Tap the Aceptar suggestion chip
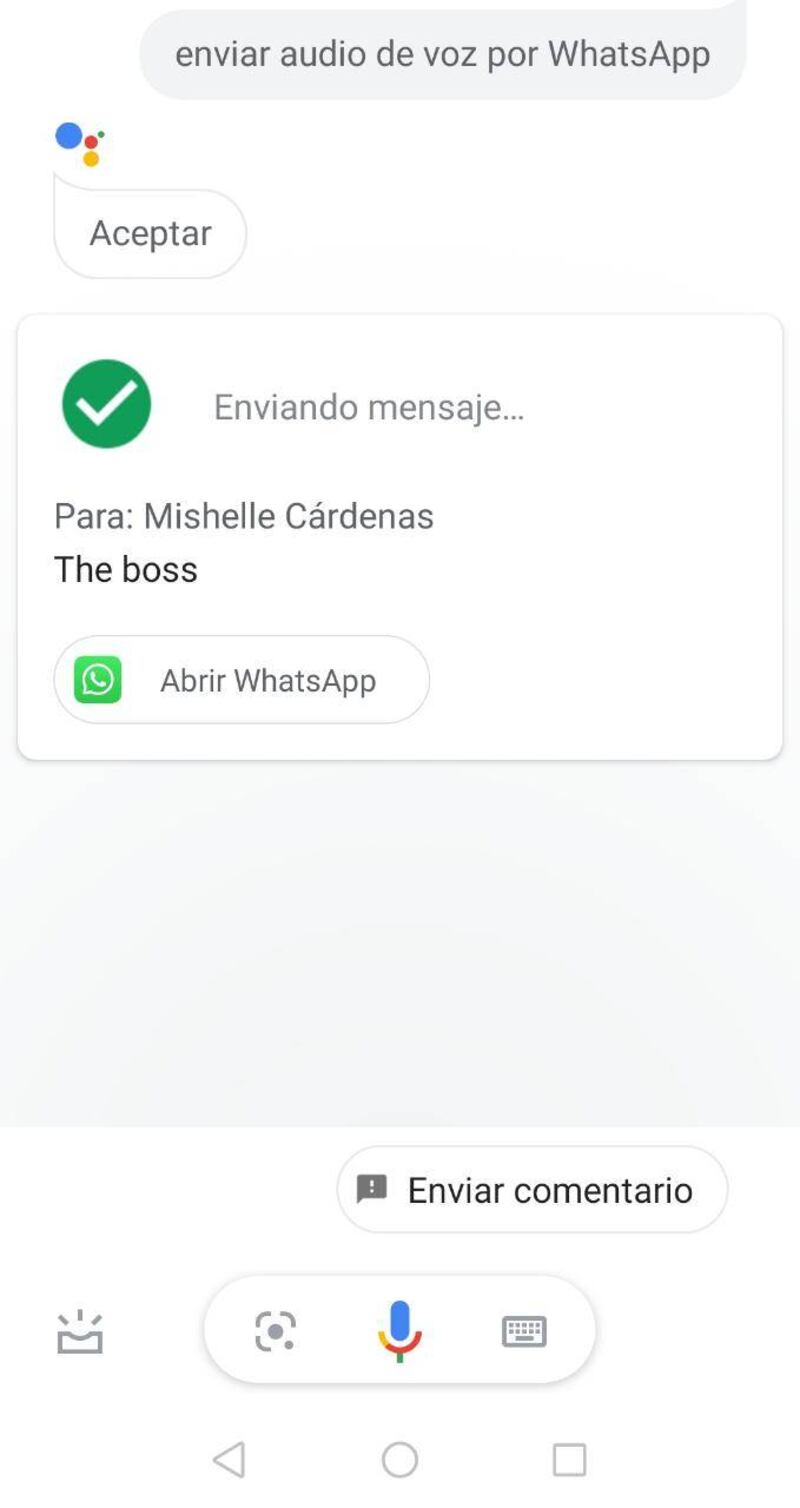800x1508 pixels. [x=150, y=234]
